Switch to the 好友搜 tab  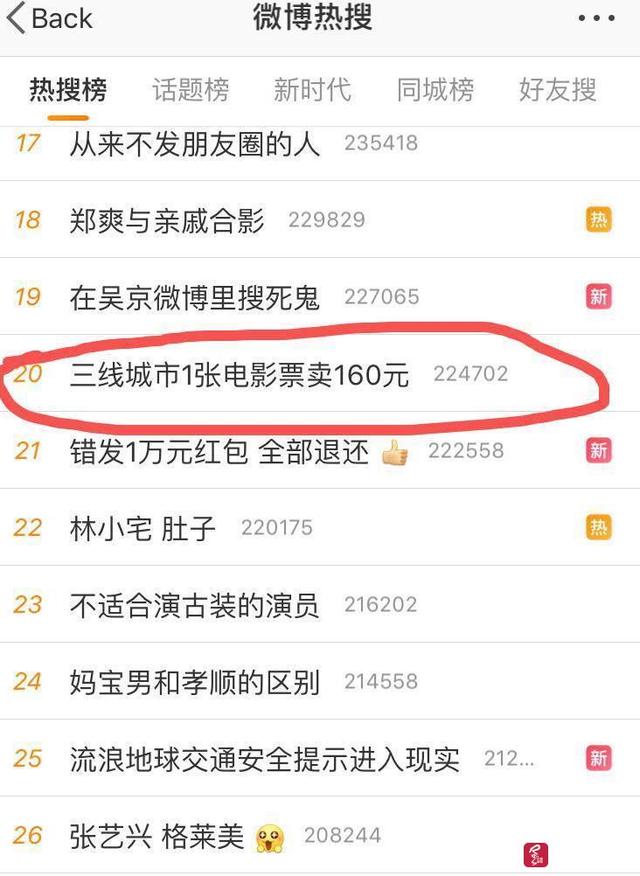click(557, 90)
